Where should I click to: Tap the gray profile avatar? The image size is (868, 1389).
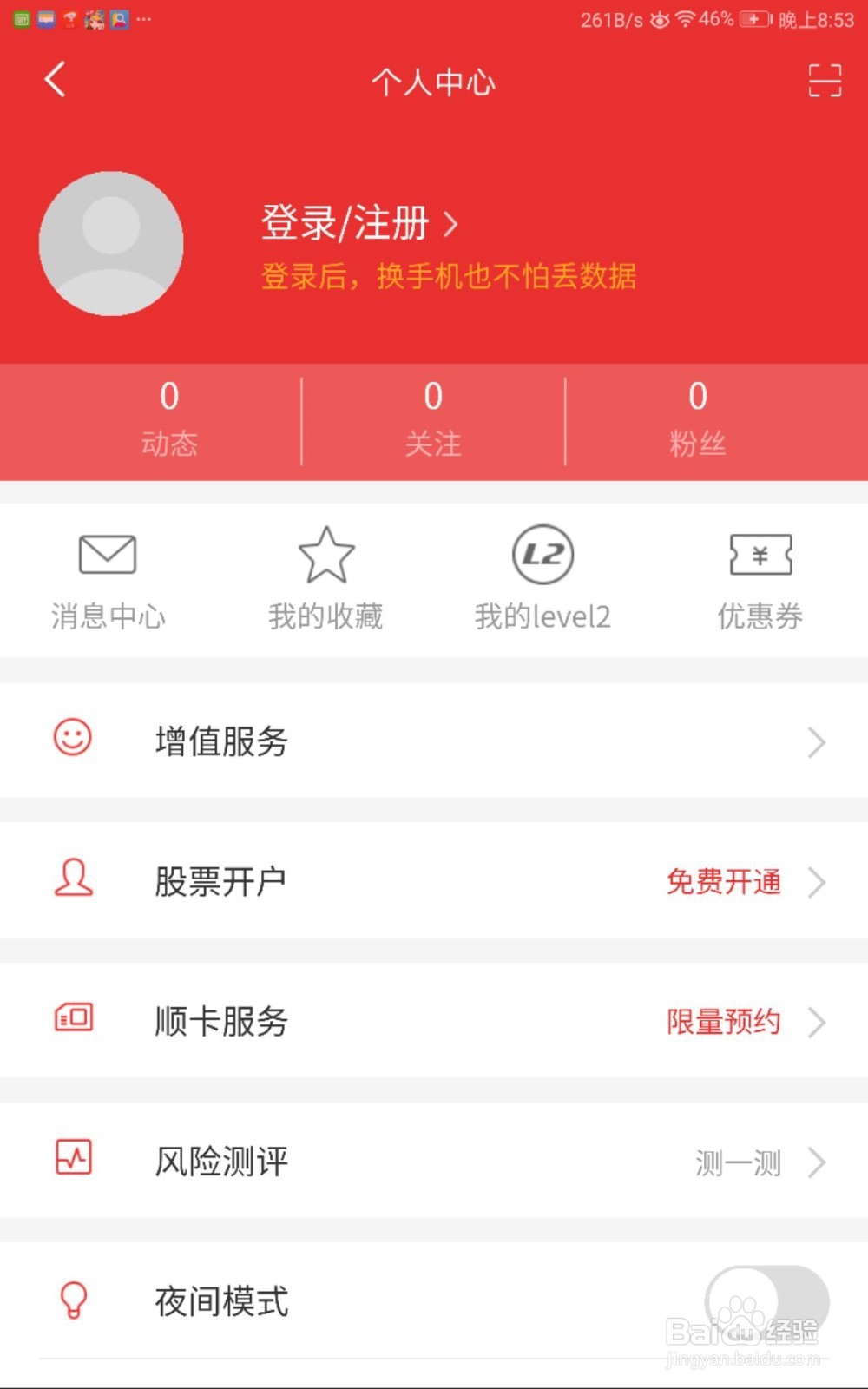click(x=111, y=243)
